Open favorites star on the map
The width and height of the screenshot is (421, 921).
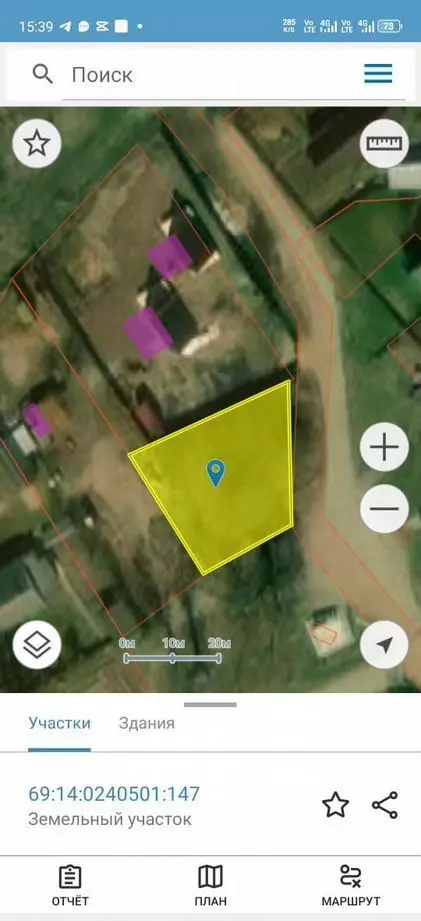point(37,143)
